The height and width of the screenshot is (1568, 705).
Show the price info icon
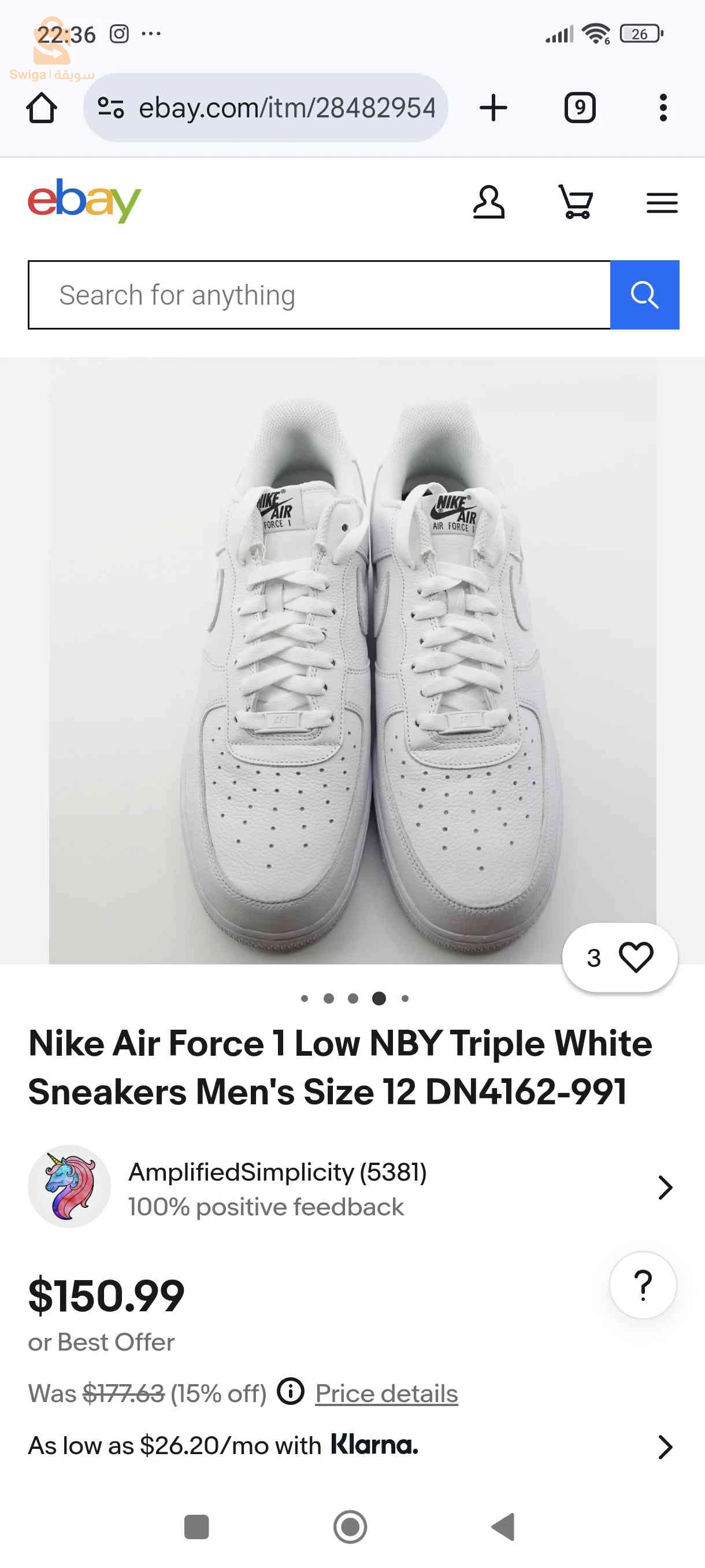point(290,1392)
